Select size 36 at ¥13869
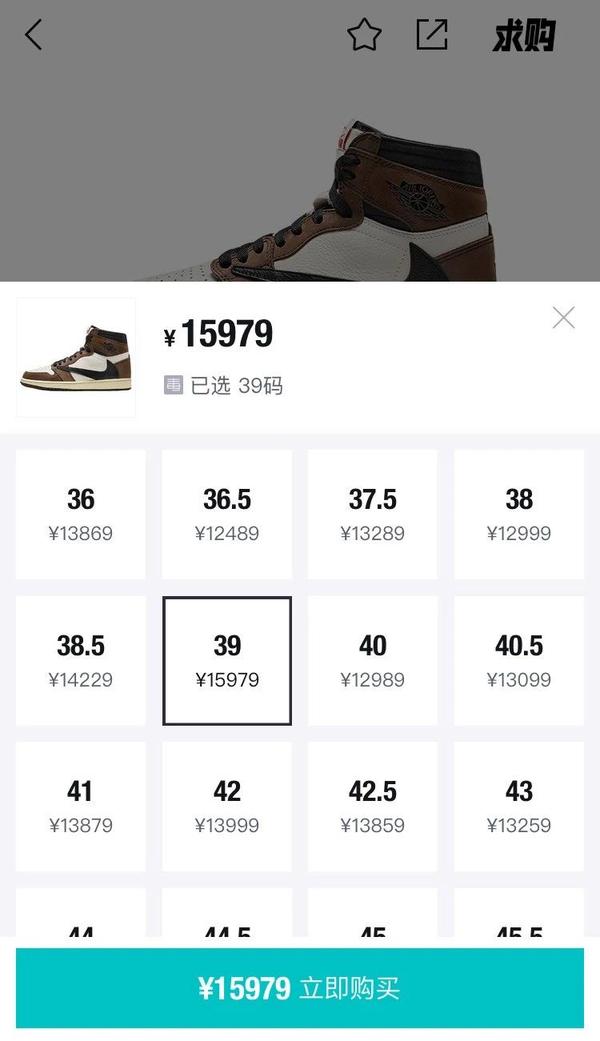Screen dimensions: 600x1041 coord(81,514)
